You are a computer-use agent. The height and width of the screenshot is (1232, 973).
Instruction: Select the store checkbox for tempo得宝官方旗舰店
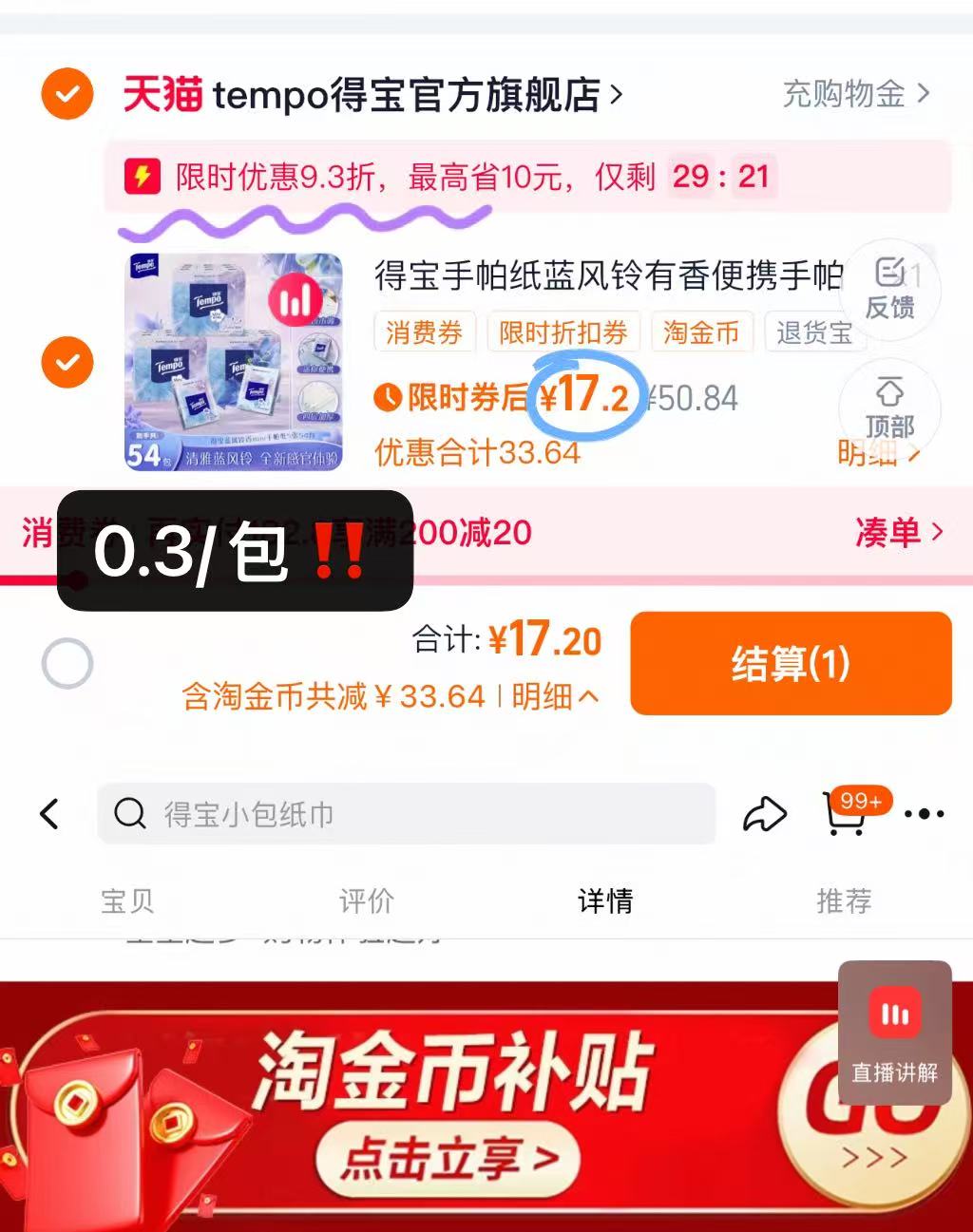click(x=67, y=94)
